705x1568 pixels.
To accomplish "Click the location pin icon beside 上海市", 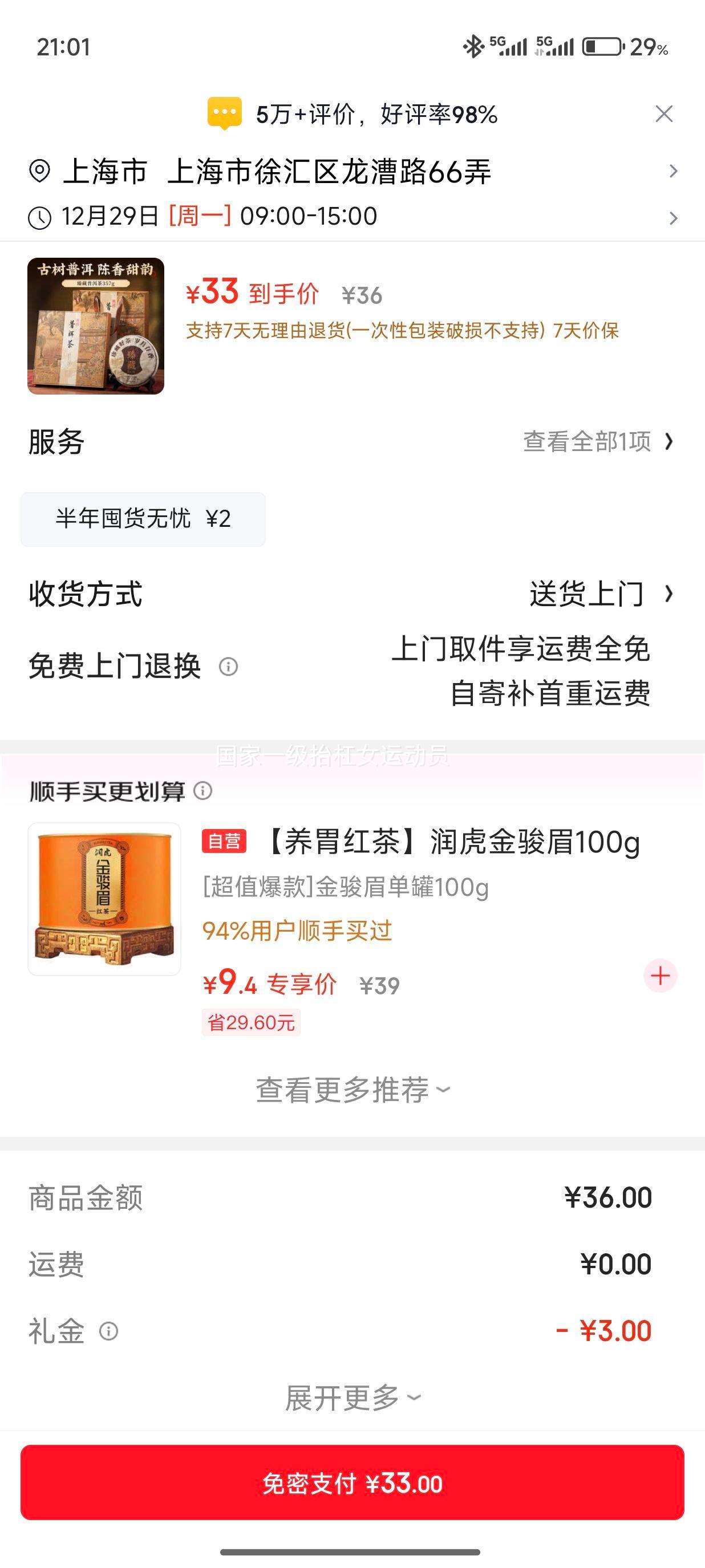I will [39, 172].
